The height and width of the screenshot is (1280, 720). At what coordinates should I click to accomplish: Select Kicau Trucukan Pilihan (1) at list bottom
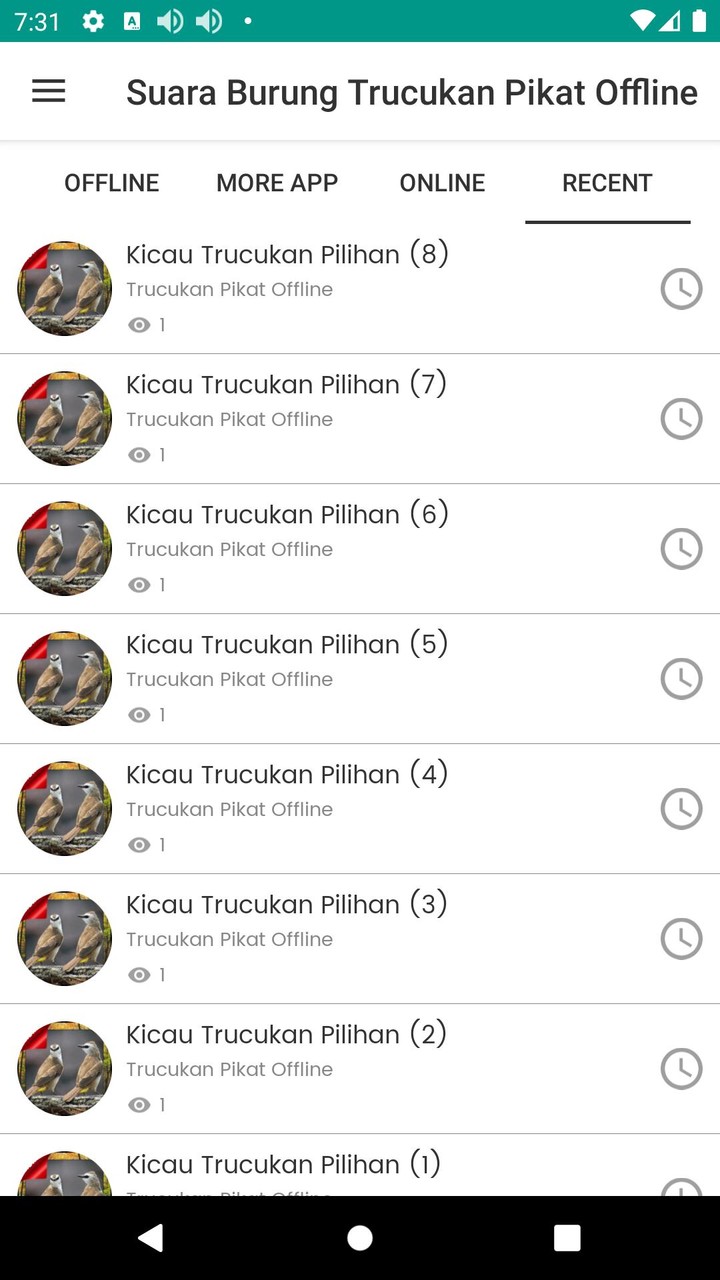[300, 1165]
